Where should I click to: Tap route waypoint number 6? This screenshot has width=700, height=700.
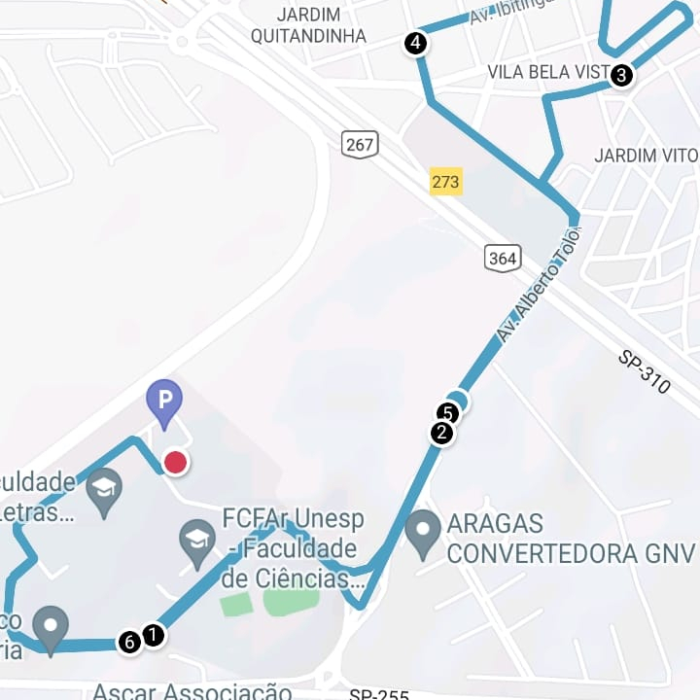pyautogui.click(x=129, y=642)
